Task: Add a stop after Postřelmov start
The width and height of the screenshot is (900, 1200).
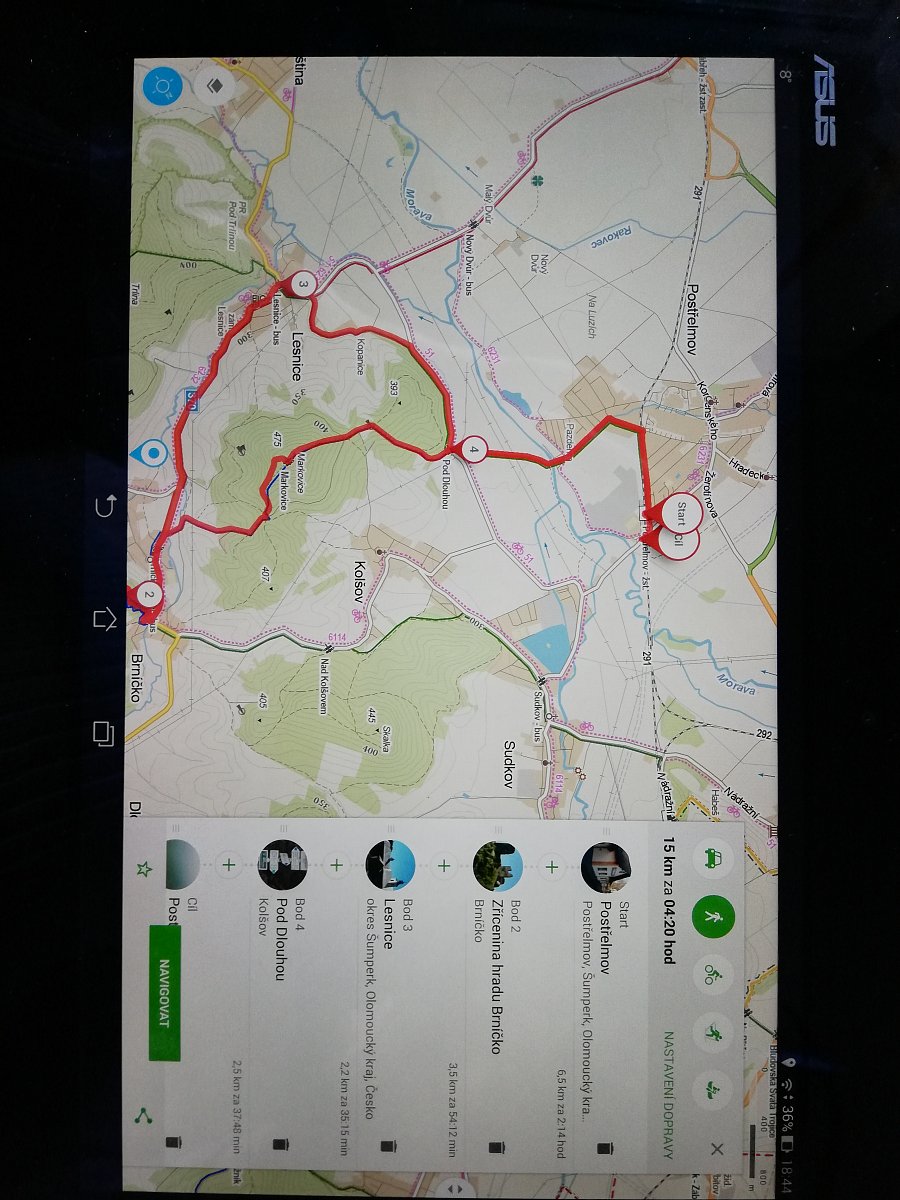Action: [x=550, y=867]
